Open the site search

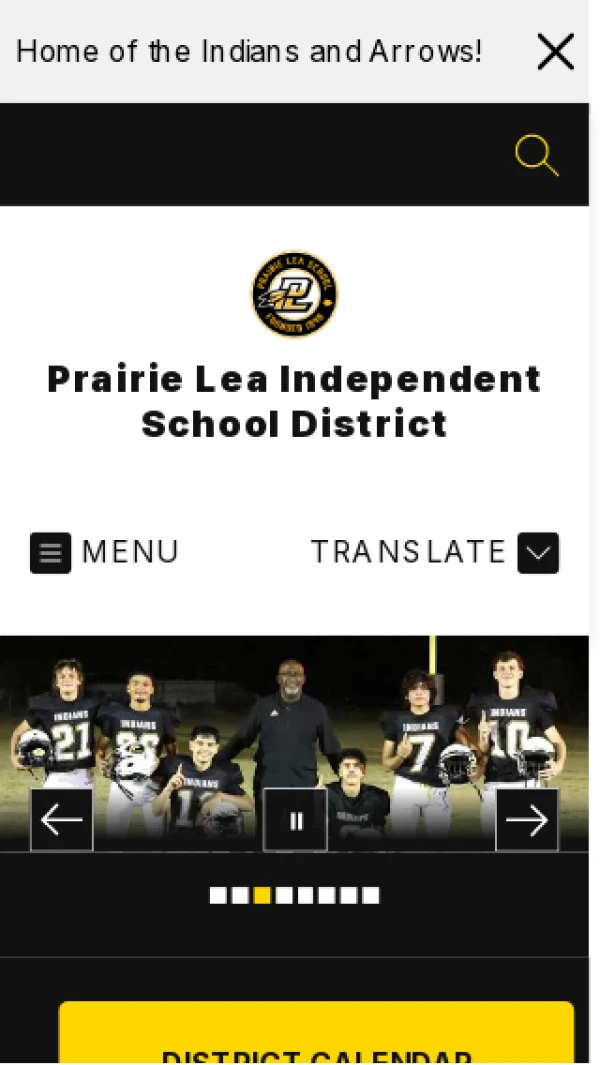tap(536, 156)
